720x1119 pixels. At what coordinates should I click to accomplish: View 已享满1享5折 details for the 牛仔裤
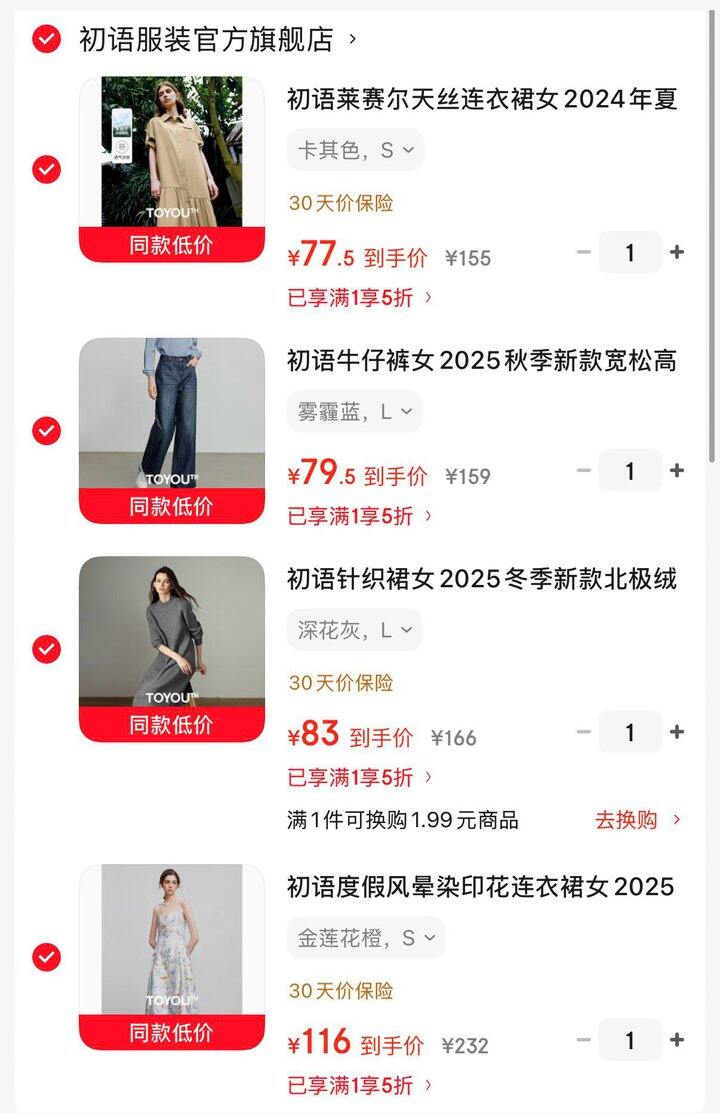(360, 516)
